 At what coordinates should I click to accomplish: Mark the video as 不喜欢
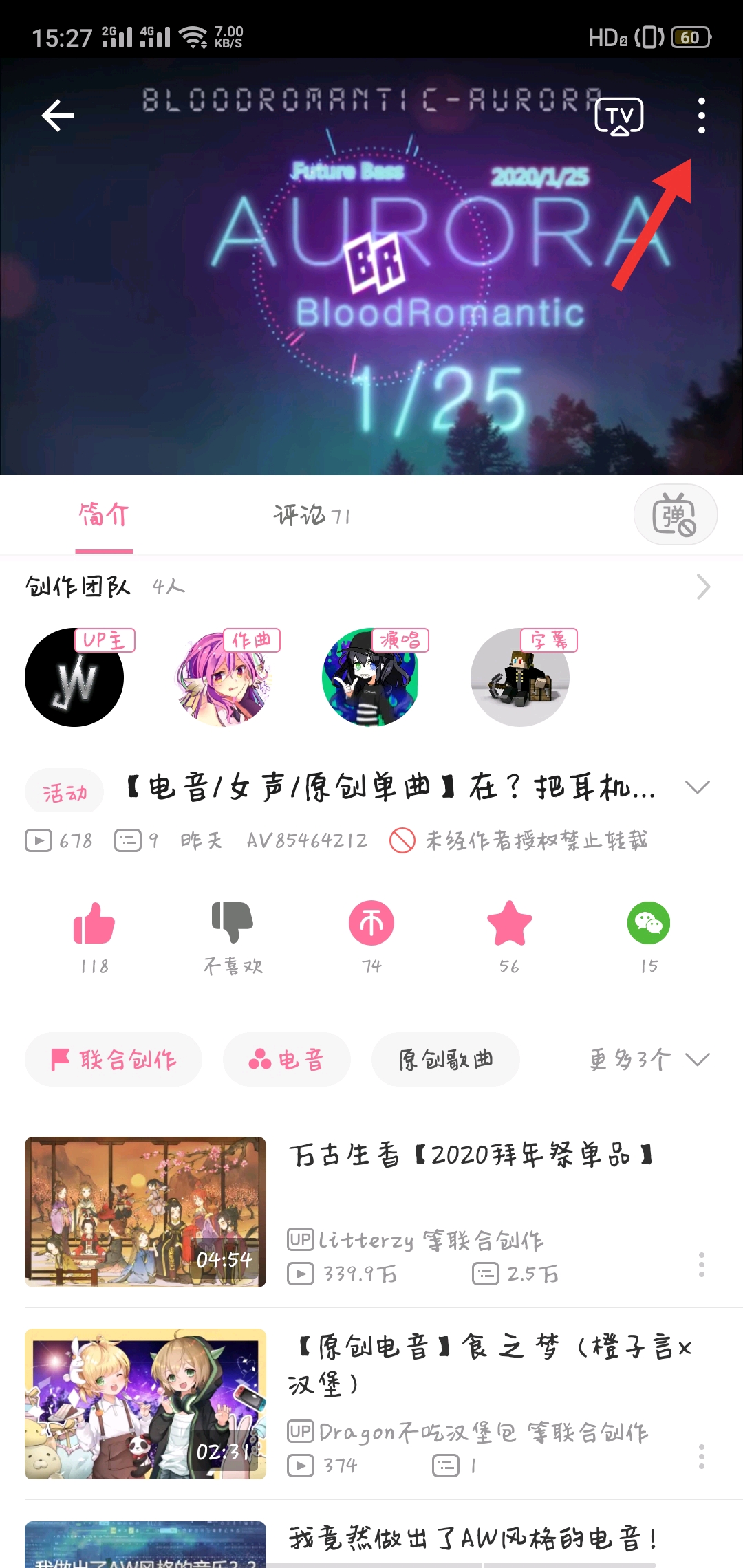click(x=233, y=924)
